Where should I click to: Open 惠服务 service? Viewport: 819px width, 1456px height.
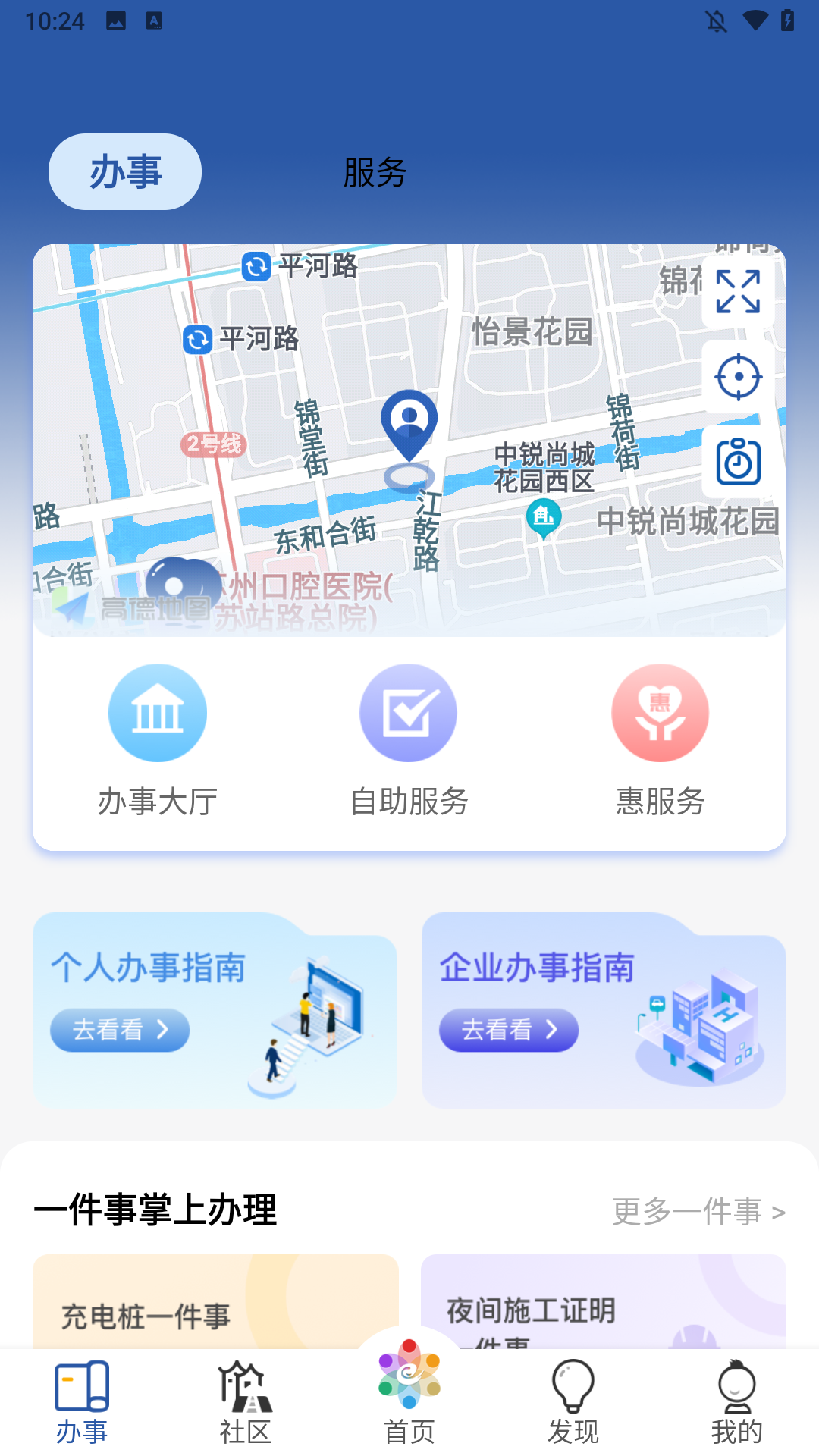(661, 712)
